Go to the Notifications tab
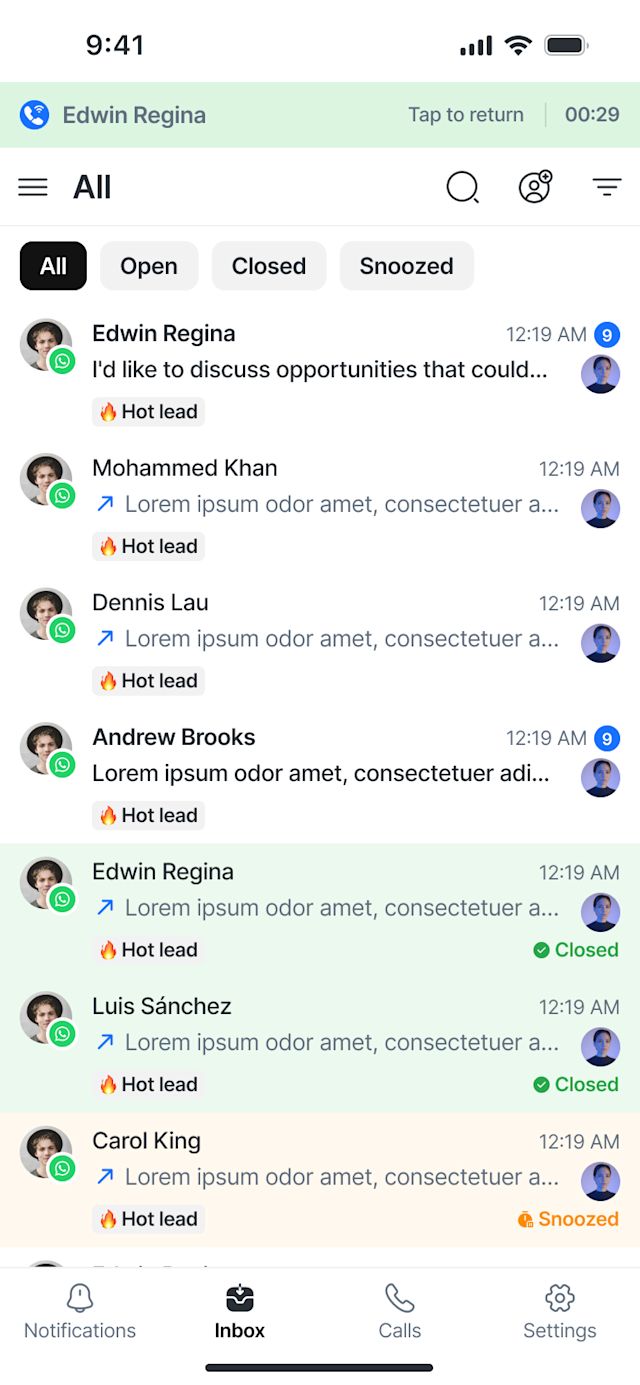 point(80,1312)
